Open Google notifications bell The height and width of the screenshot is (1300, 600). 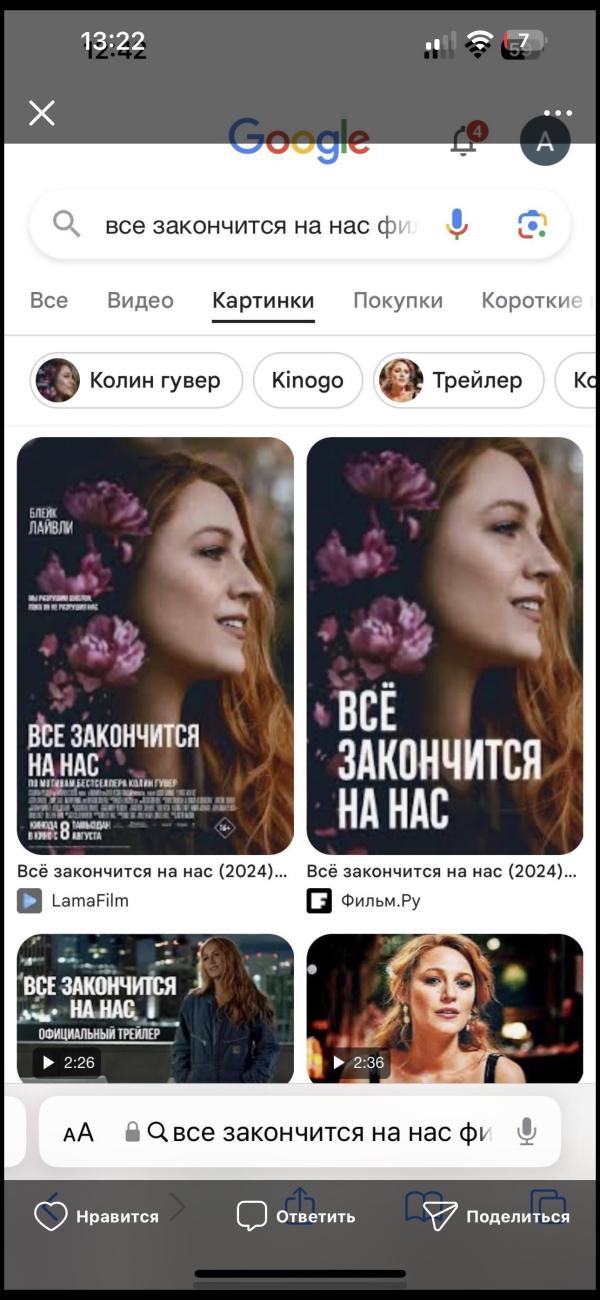(x=464, y=142)
